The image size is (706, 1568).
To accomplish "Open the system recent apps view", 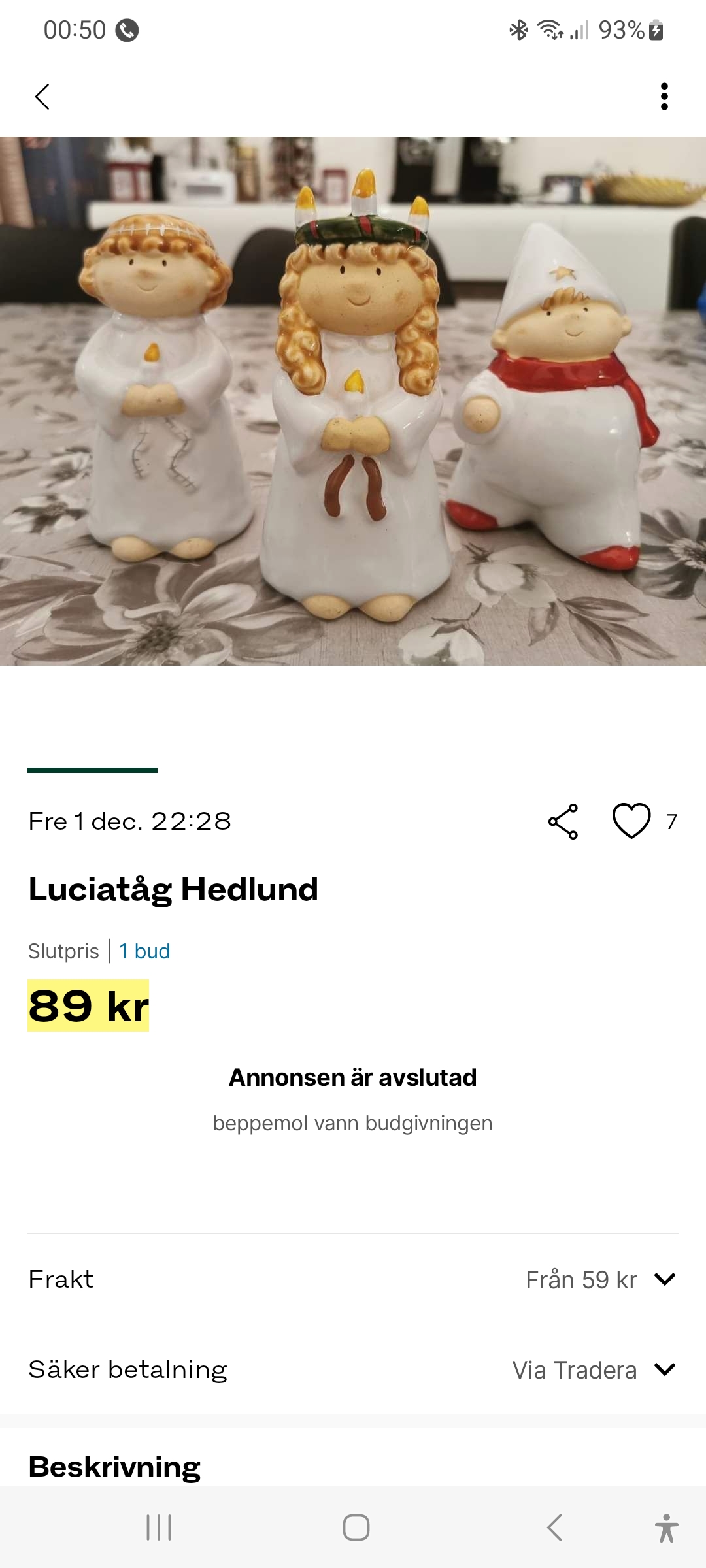I will (159, 1527).
